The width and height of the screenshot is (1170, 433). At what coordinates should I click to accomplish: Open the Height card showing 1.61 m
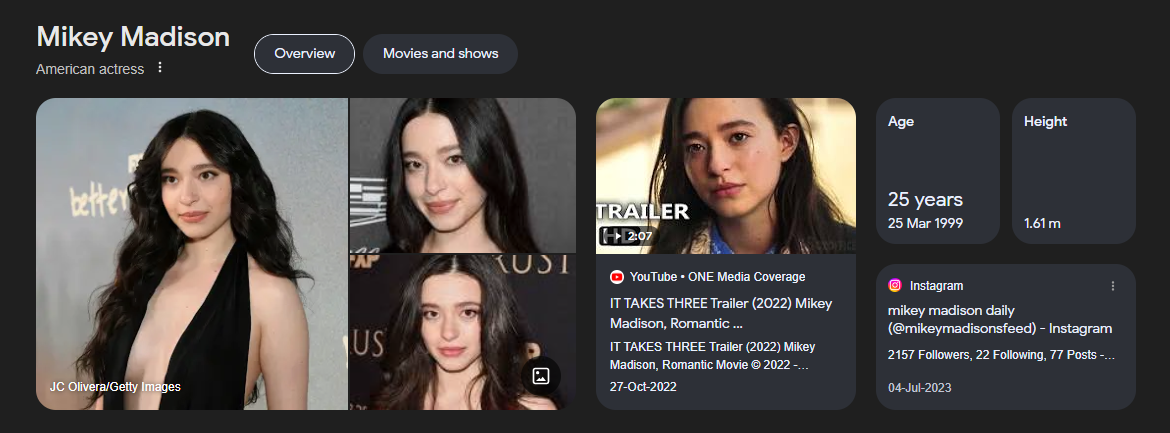1073,170
